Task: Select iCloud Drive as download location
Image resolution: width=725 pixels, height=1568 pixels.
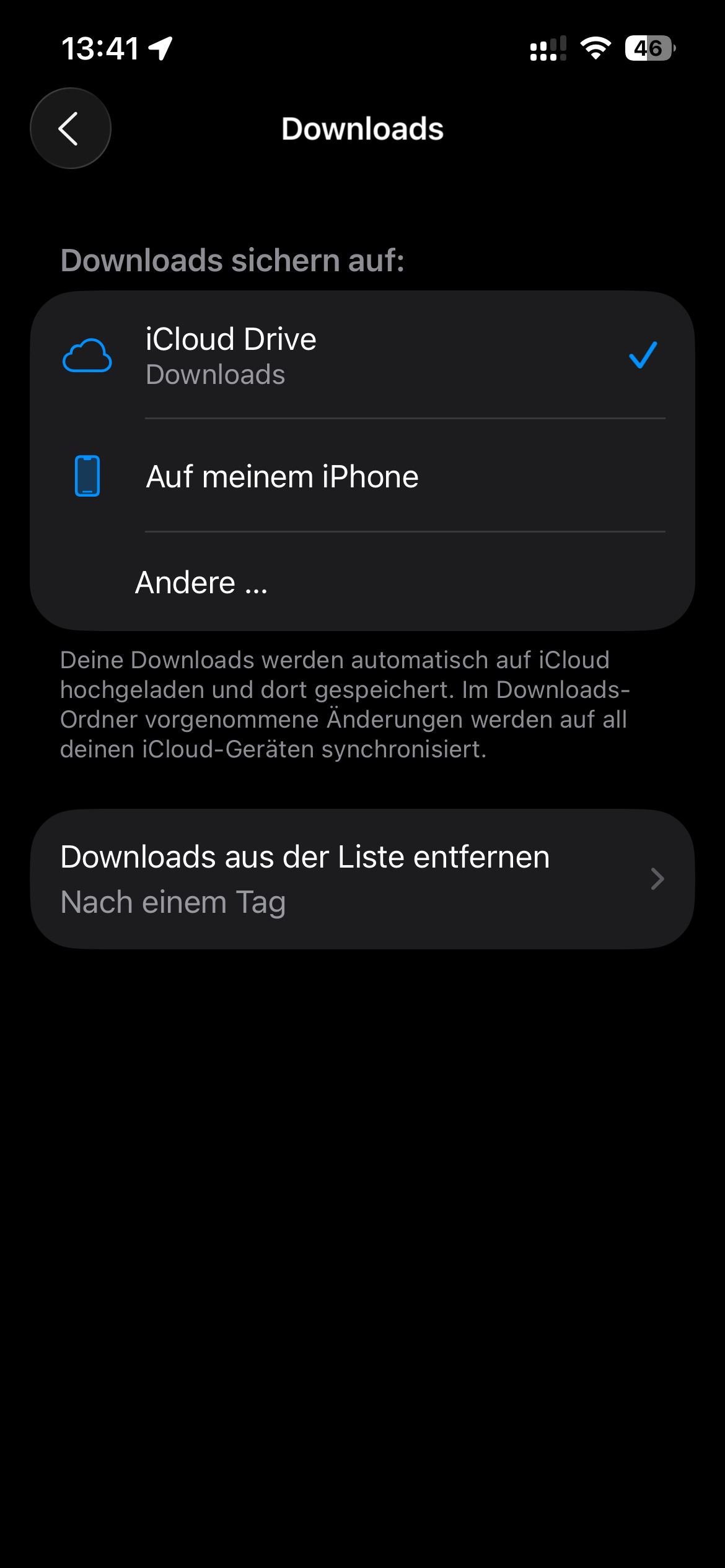Action: 362,356
